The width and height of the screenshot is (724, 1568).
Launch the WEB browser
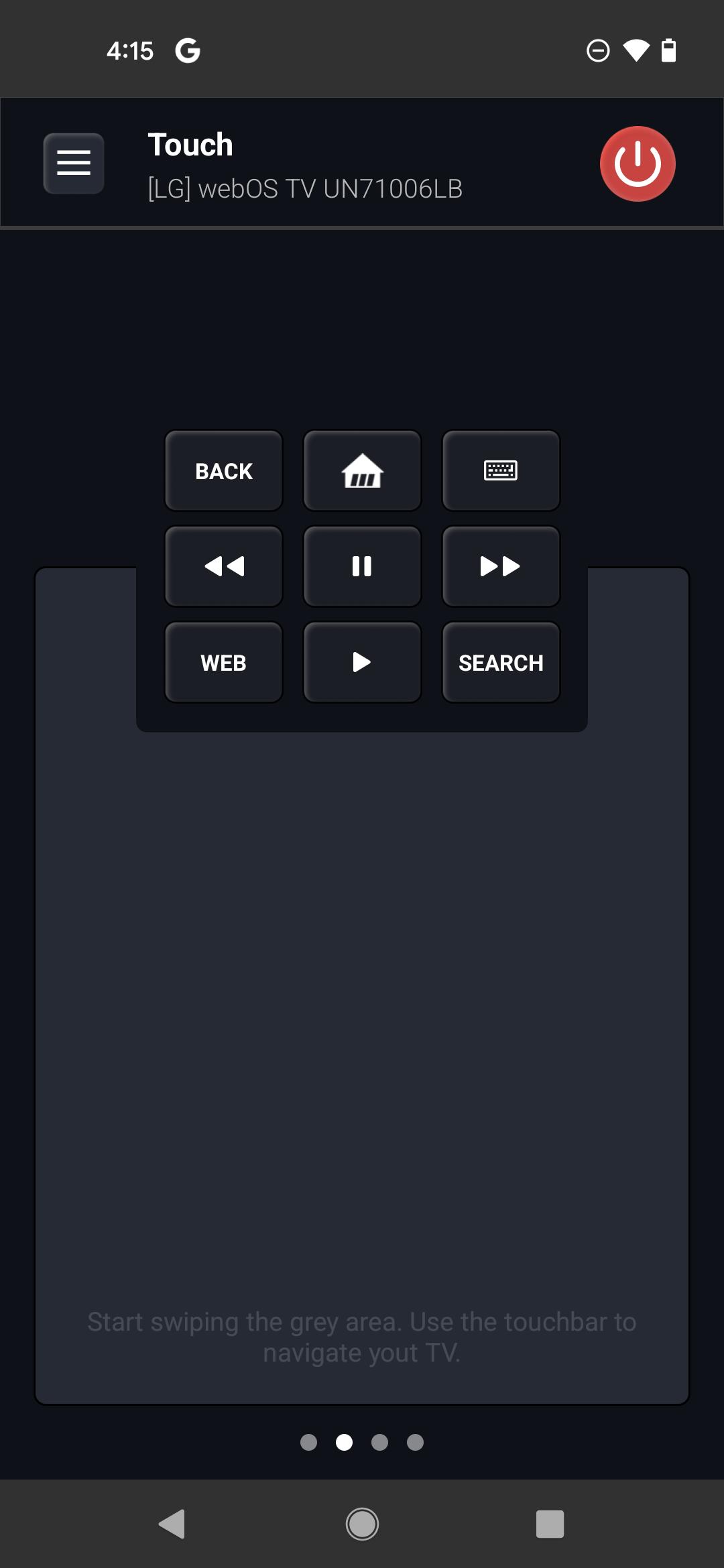pyautogui.click(x=224, y=663)
